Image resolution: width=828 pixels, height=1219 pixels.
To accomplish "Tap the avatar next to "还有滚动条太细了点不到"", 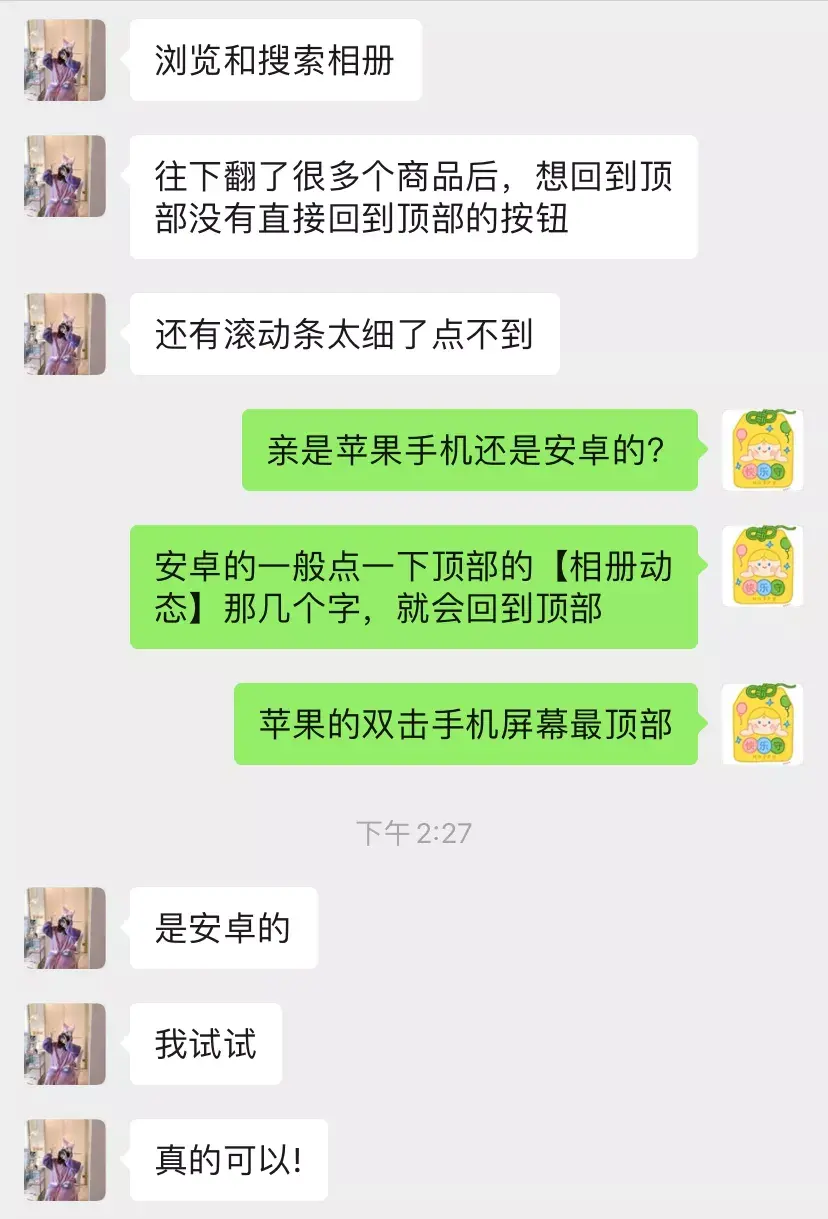I will [65, 334].
